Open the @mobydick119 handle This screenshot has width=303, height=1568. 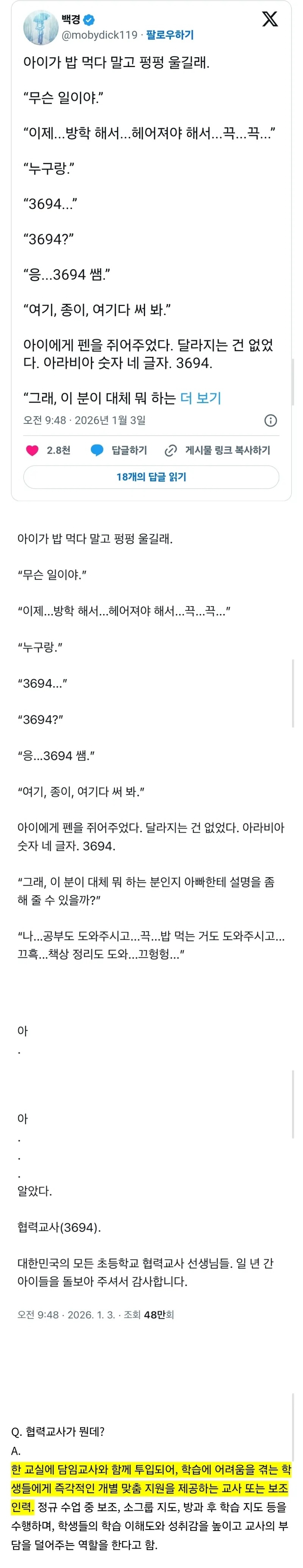pos(100,35)
